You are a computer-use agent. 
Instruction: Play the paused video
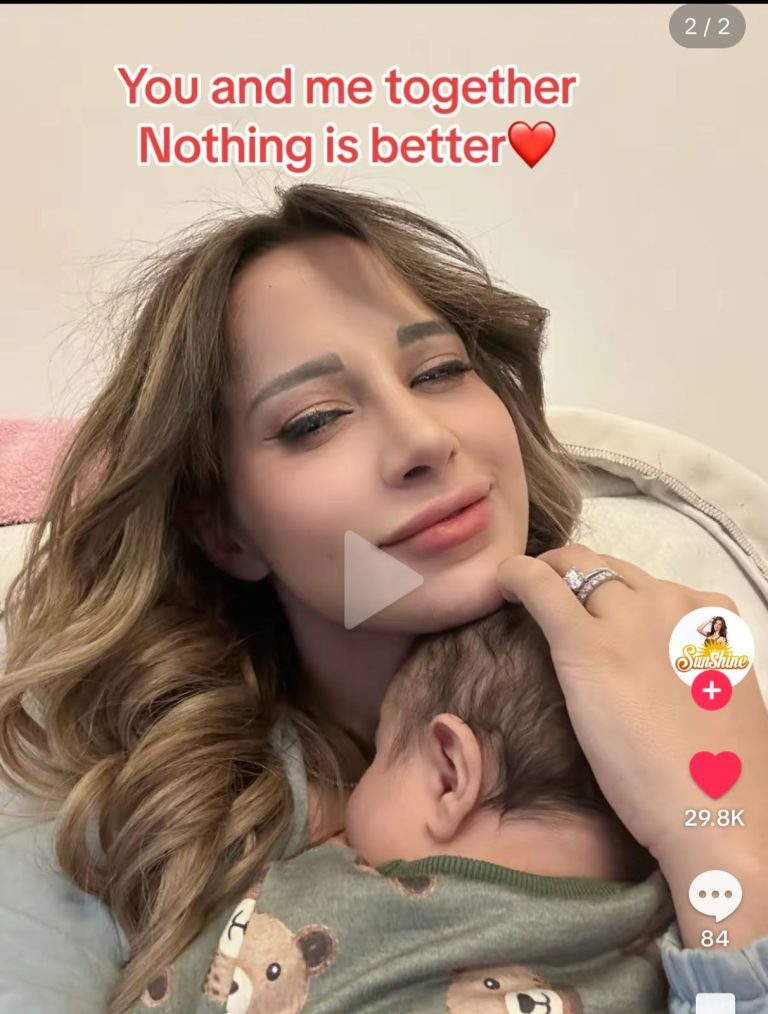[382, 579]
